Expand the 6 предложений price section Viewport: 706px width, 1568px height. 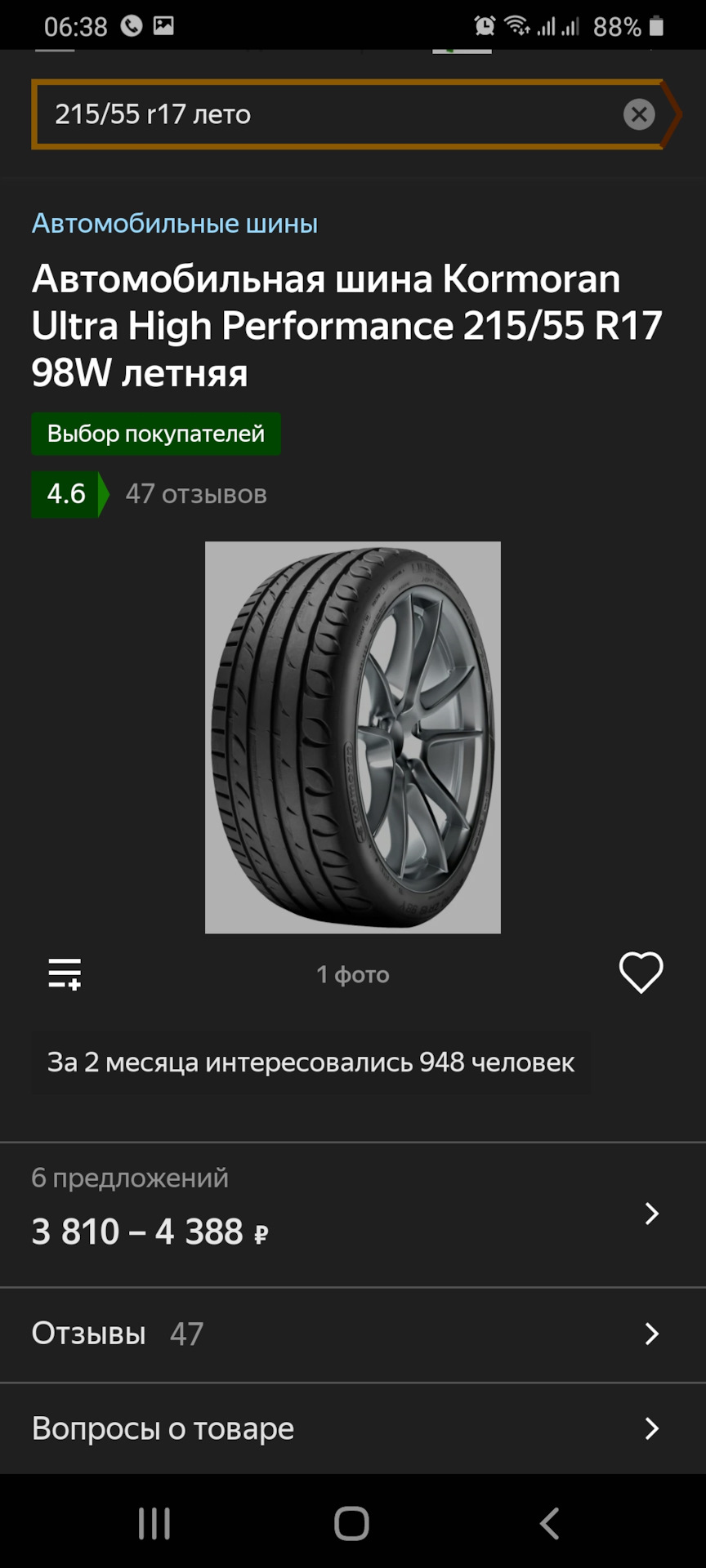[x=353, y=1209]
